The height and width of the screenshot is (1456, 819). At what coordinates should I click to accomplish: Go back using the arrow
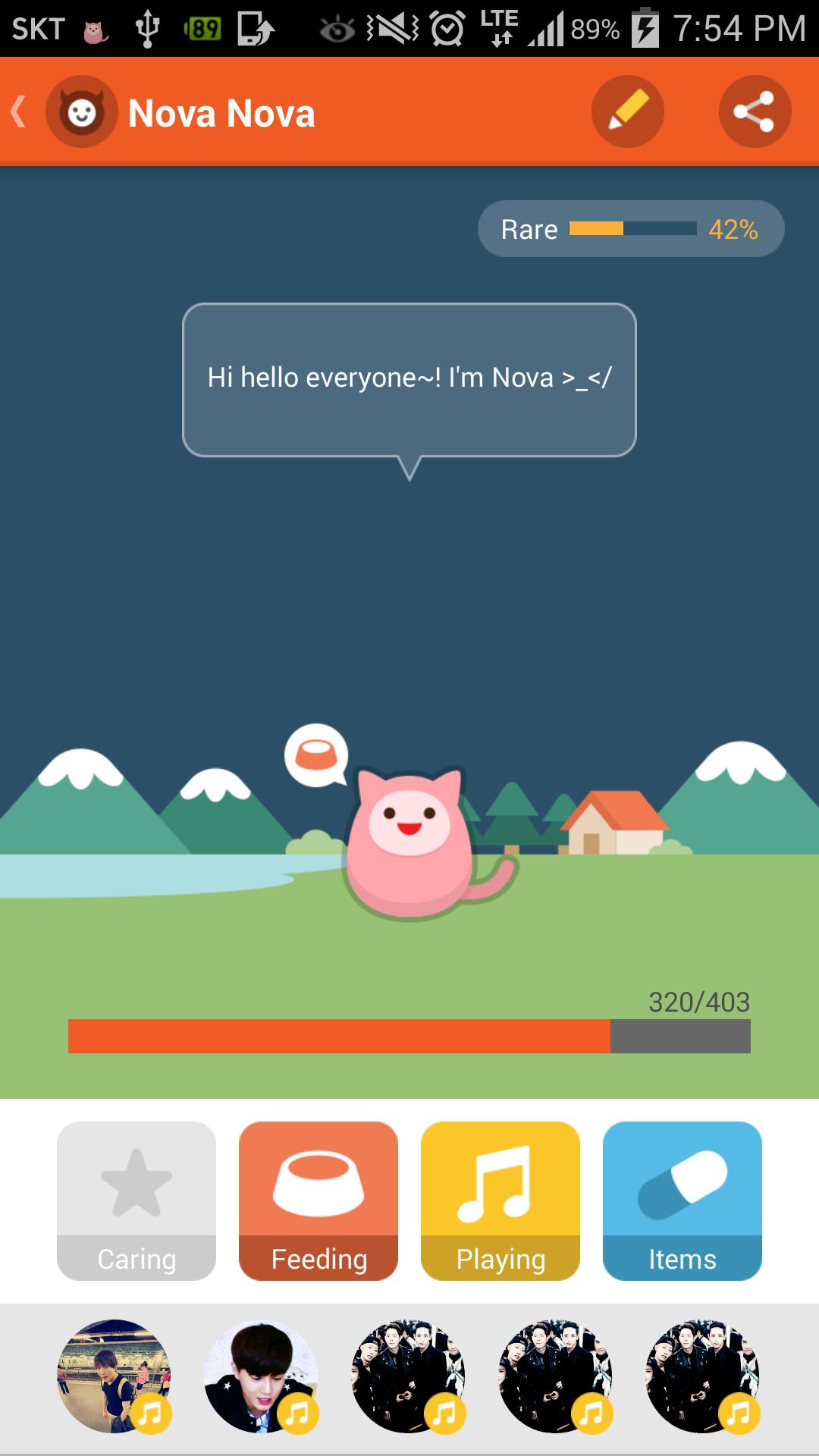(x=20, y=112)
